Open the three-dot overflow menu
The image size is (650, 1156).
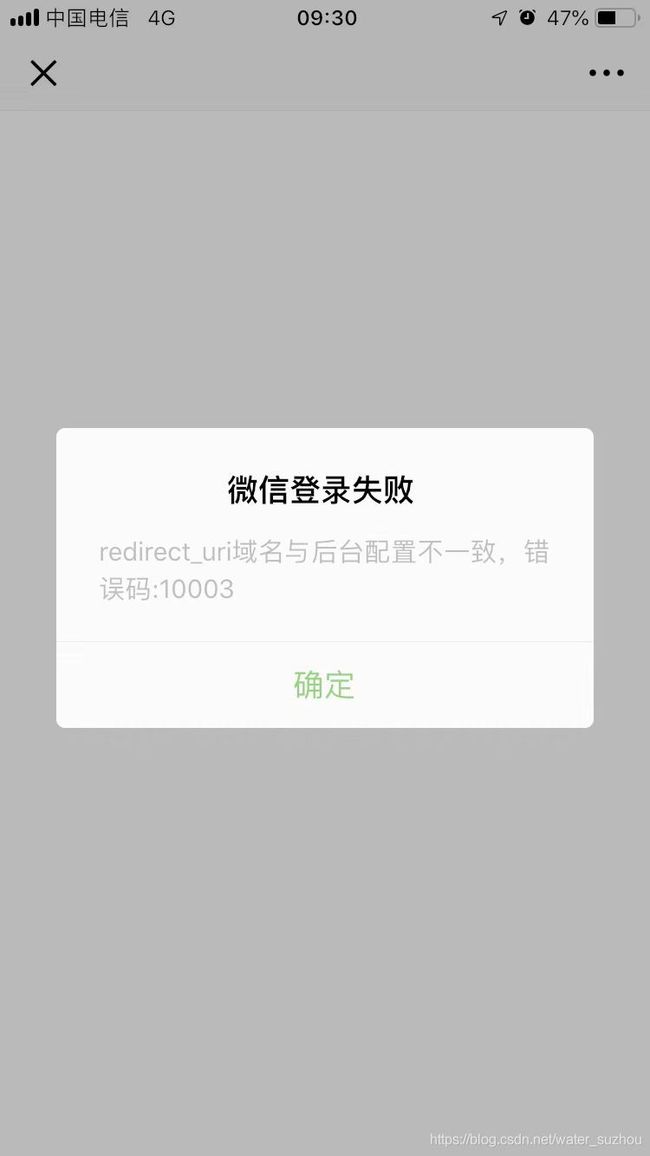point(607,73)
